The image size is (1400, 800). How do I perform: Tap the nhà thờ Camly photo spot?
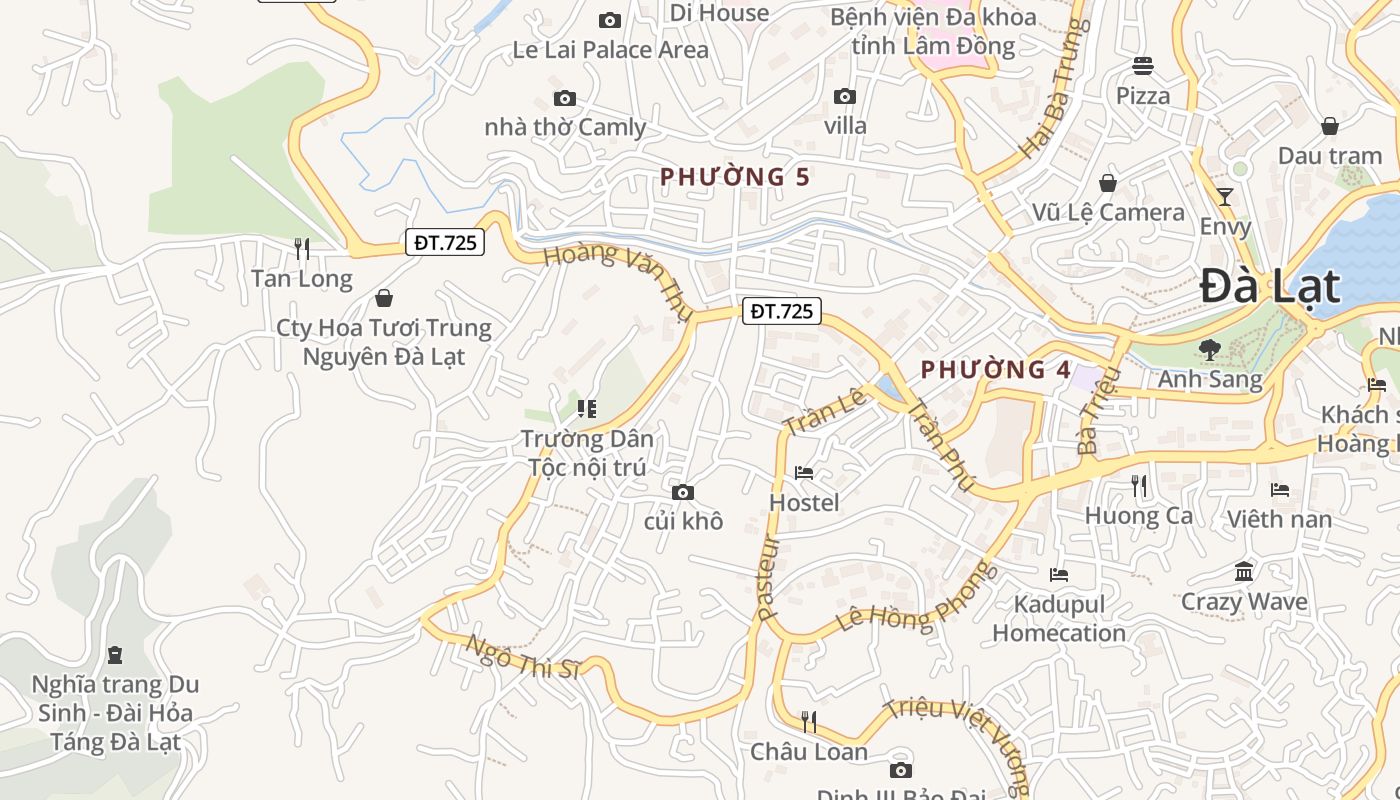pyautogui.click(x=565, y=98)
